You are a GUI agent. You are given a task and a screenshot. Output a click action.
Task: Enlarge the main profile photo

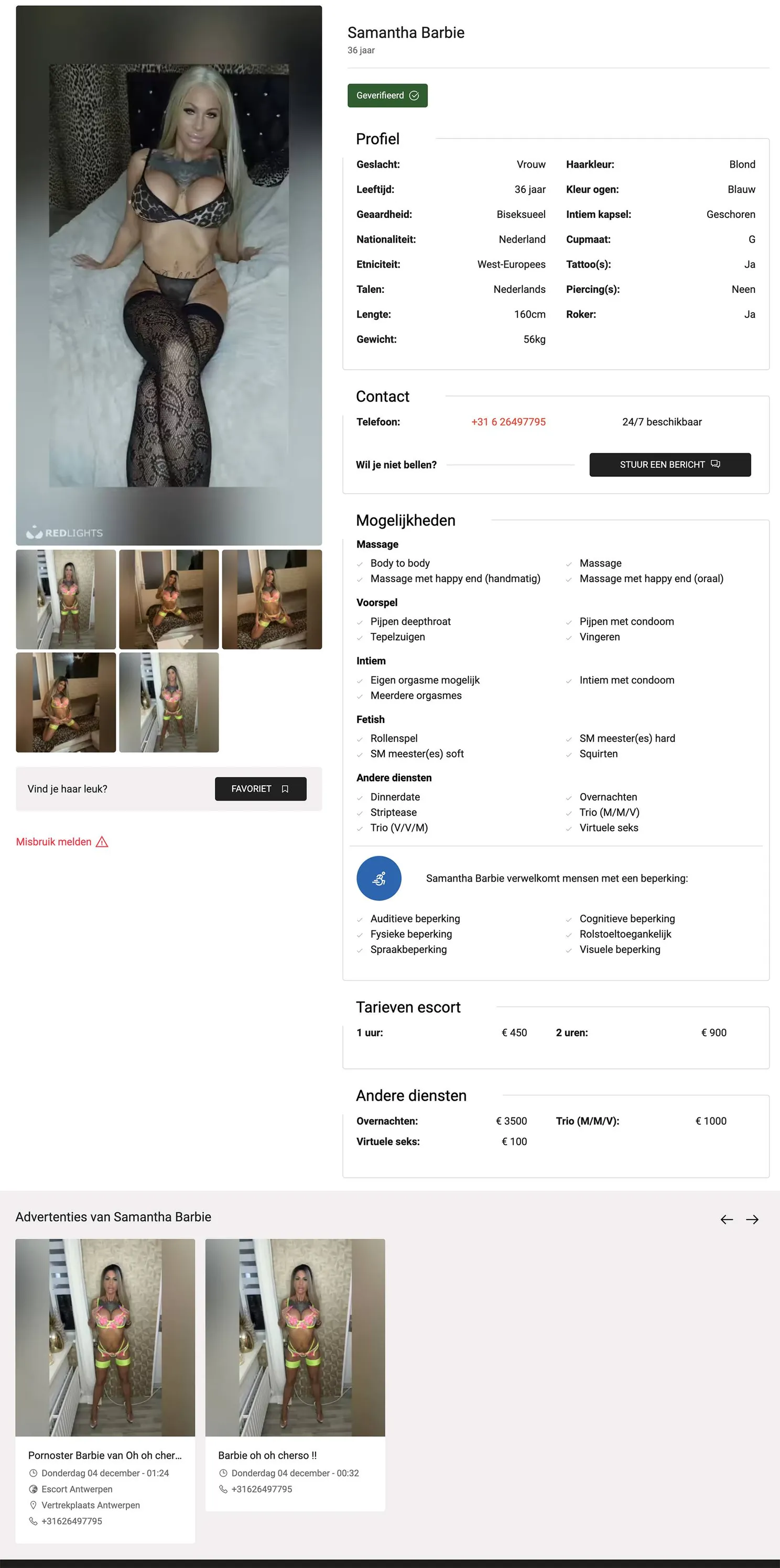169,275
